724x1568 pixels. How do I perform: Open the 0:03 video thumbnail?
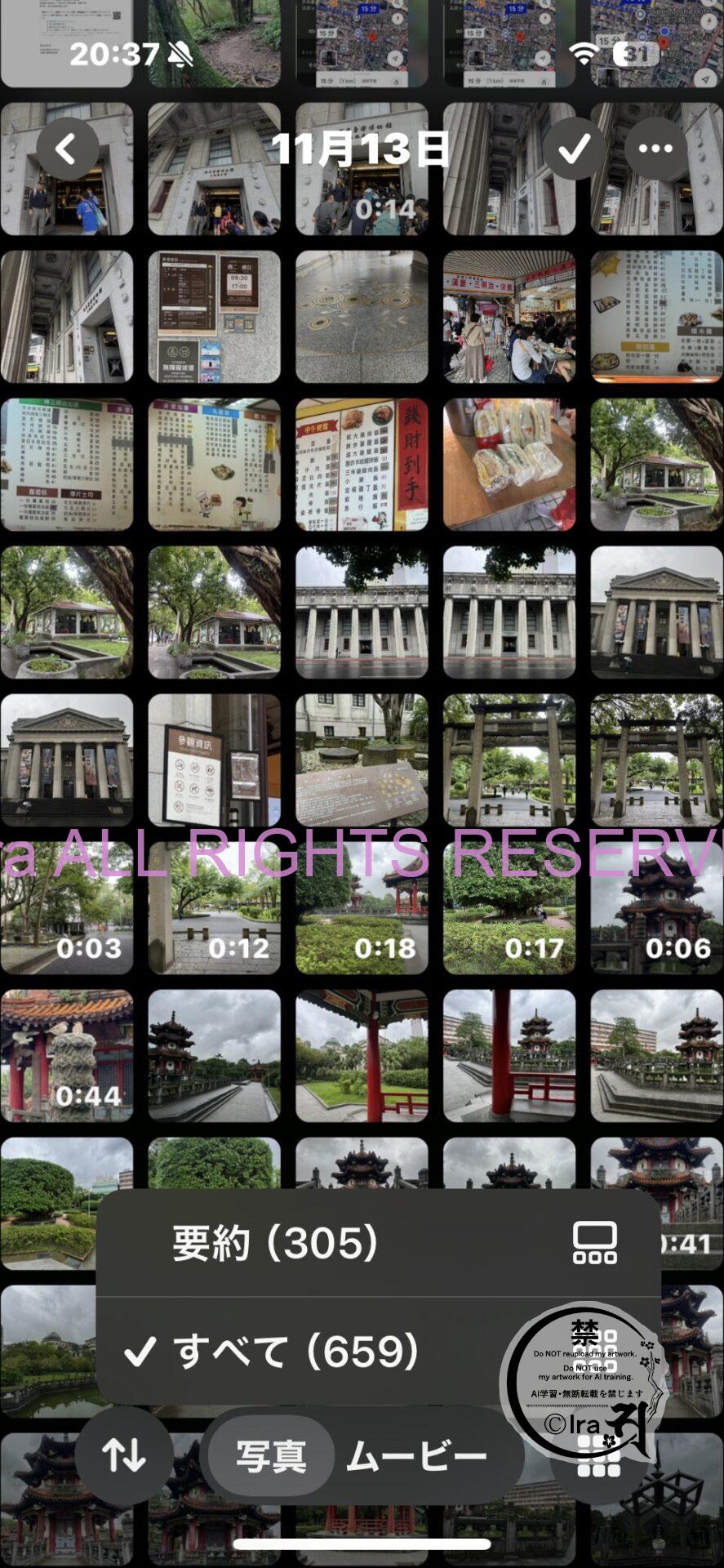(67, 907)
